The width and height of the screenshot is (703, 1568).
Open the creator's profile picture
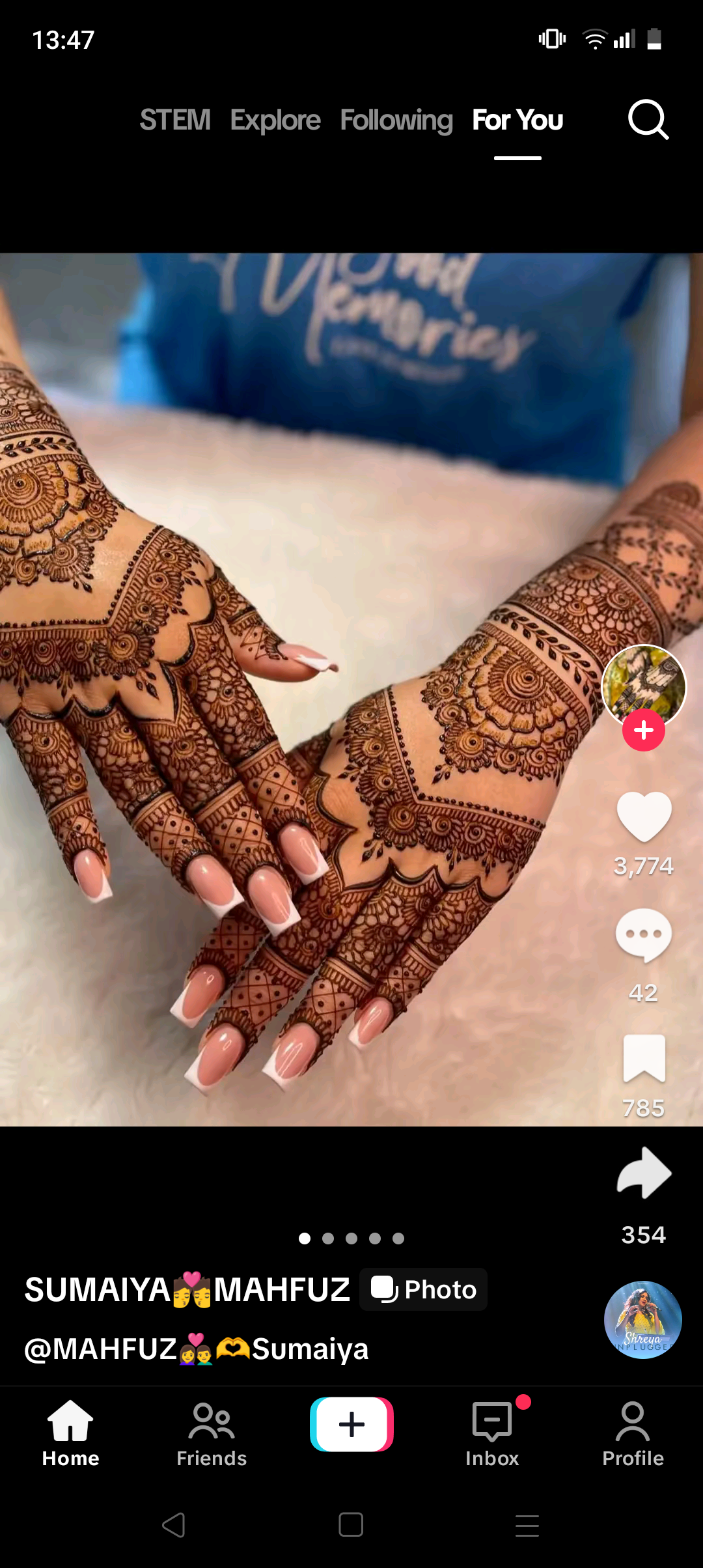tap(644, 686)
